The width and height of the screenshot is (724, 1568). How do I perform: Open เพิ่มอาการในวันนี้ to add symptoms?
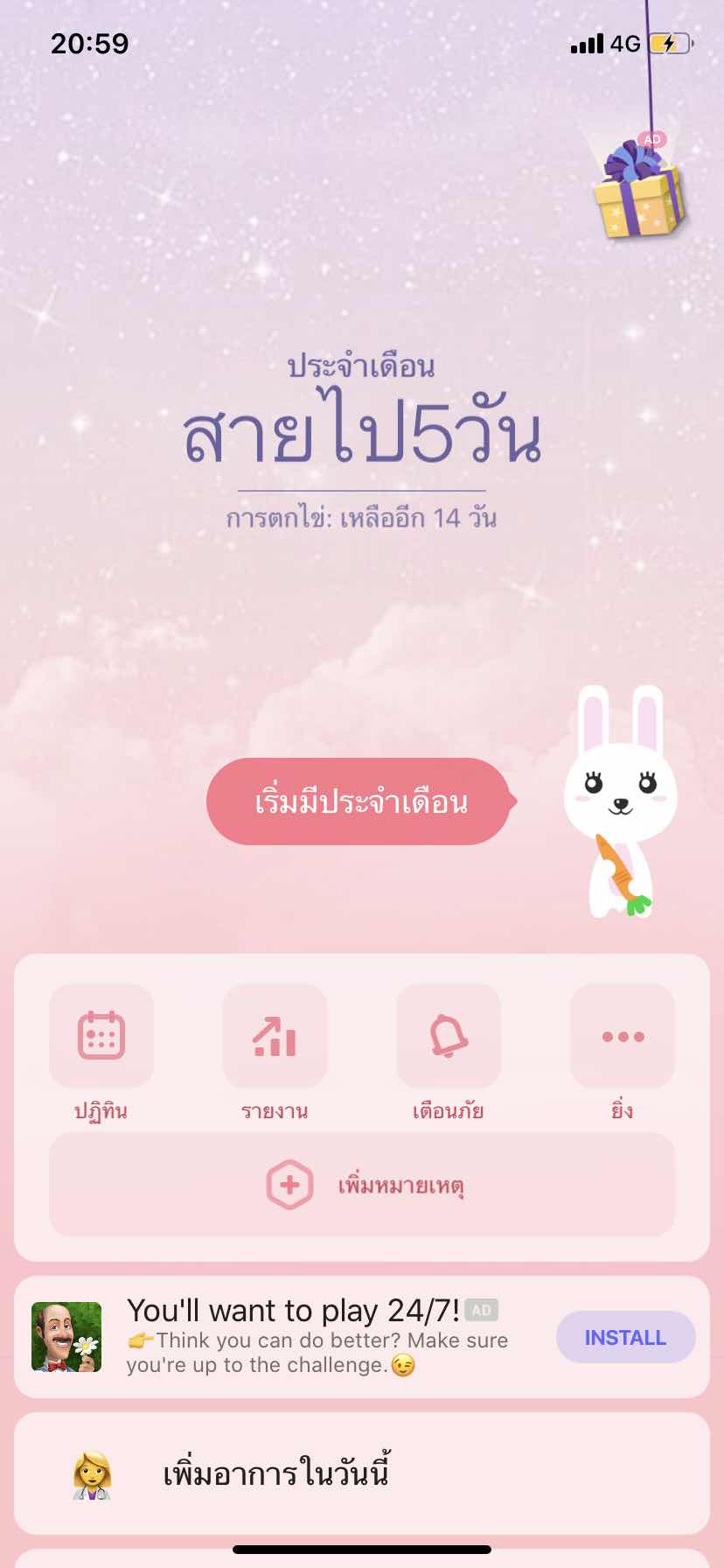[362, 1473]
